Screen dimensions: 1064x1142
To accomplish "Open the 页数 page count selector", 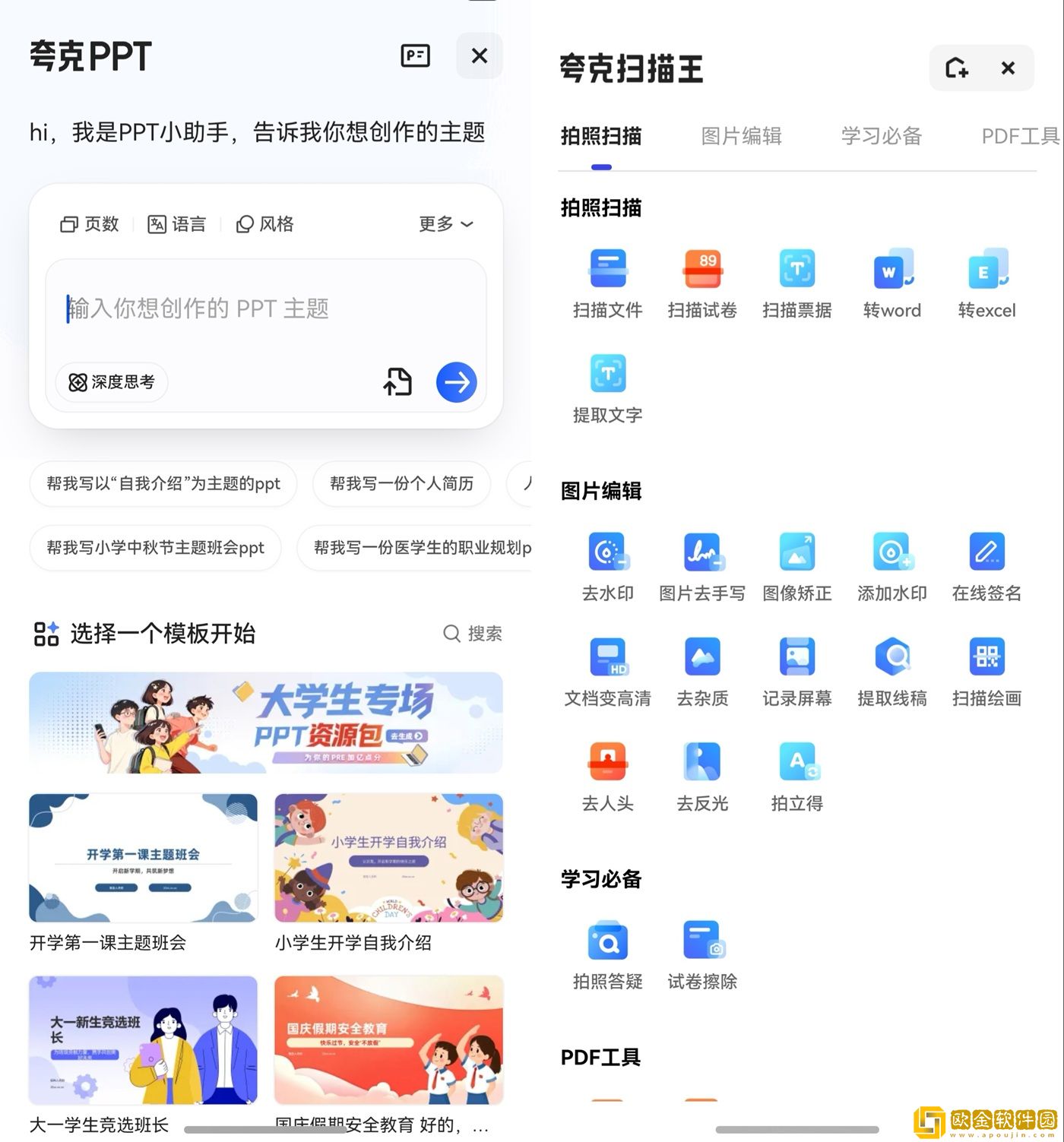I will [89, 223].
